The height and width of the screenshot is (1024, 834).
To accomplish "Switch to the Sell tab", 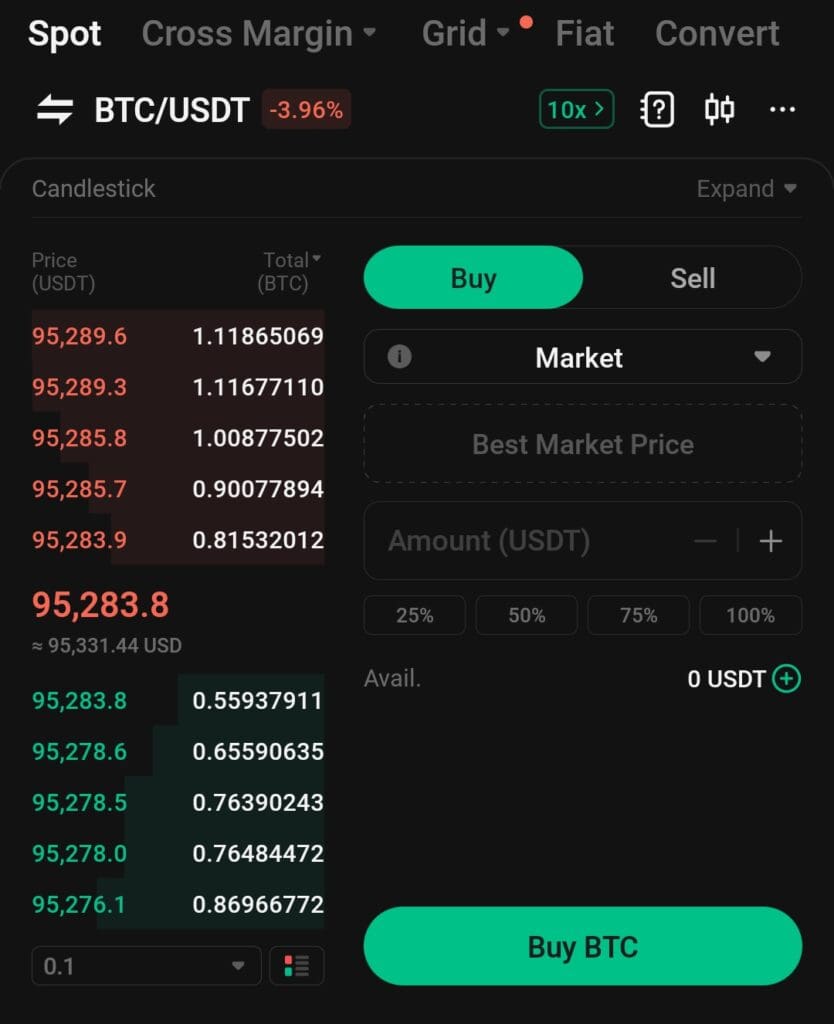I will (x=692, y=277).
